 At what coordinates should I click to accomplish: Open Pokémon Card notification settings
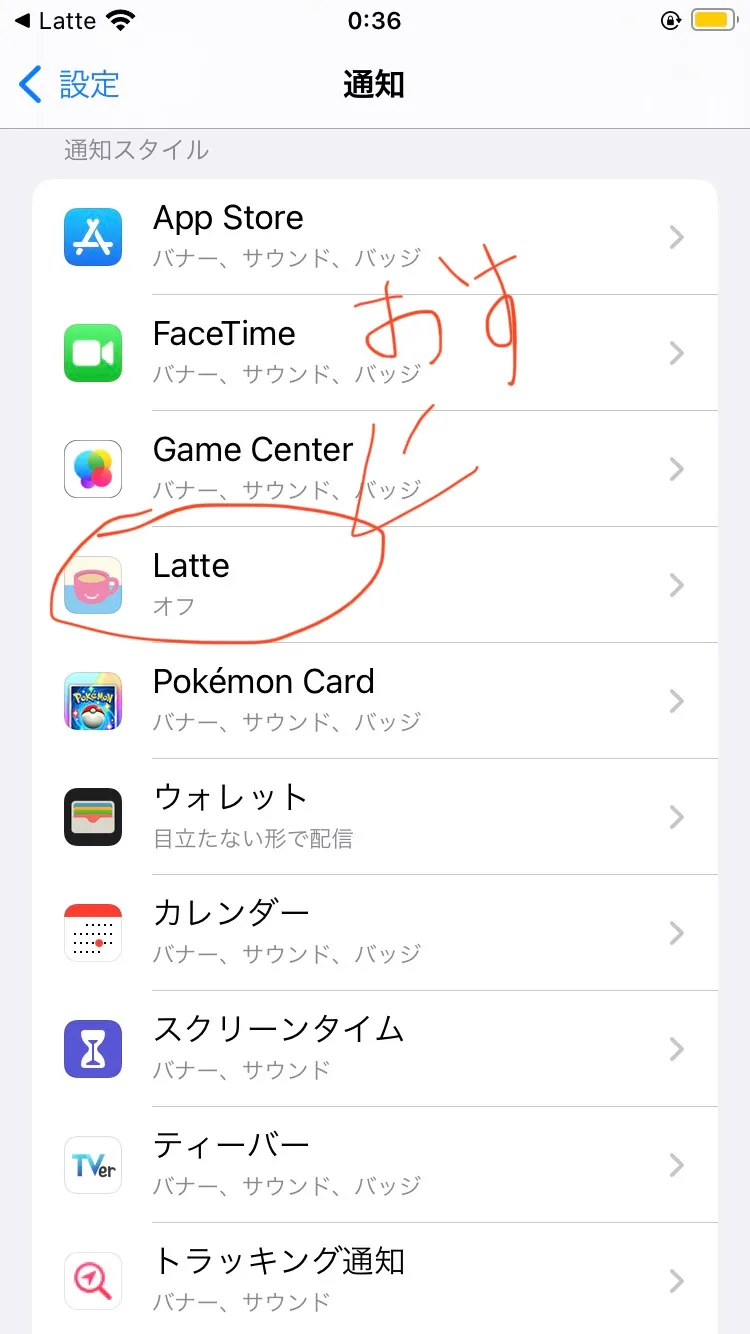[x=375, y=701]
